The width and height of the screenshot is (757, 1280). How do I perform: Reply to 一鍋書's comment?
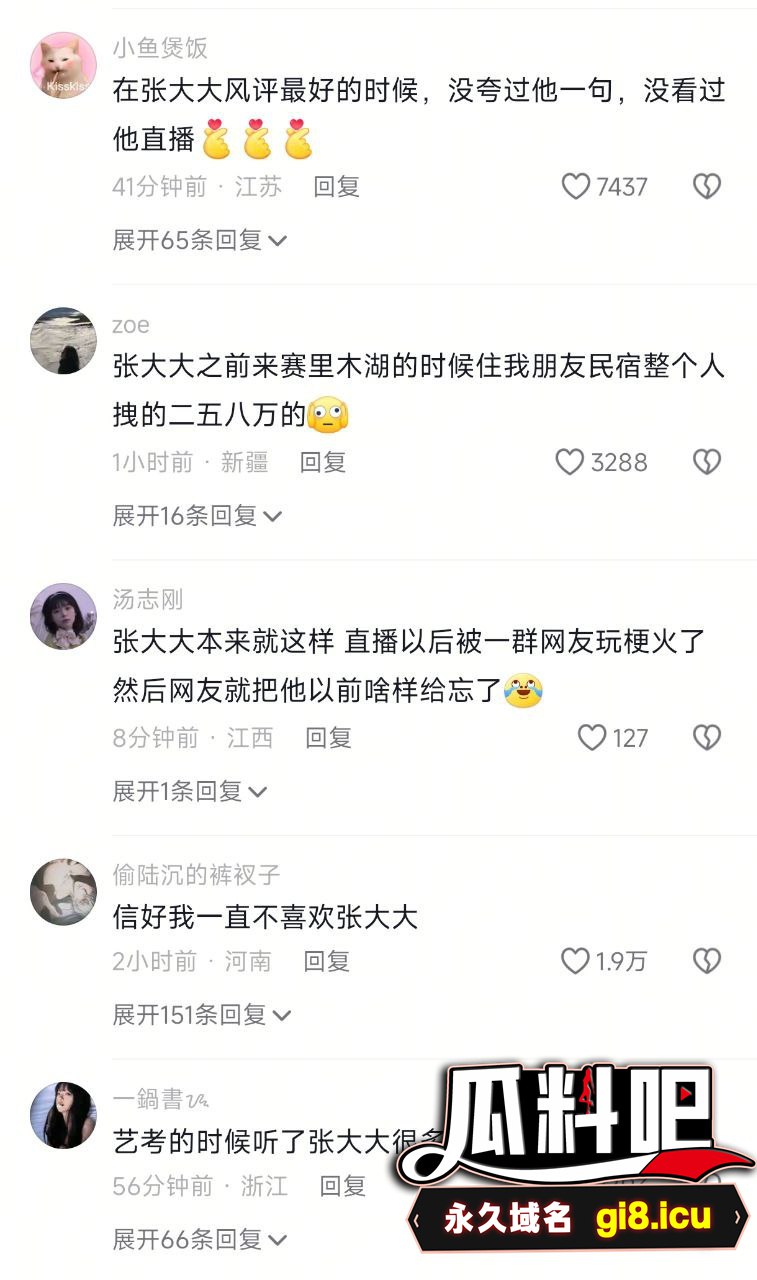(x=342, y=1186)
